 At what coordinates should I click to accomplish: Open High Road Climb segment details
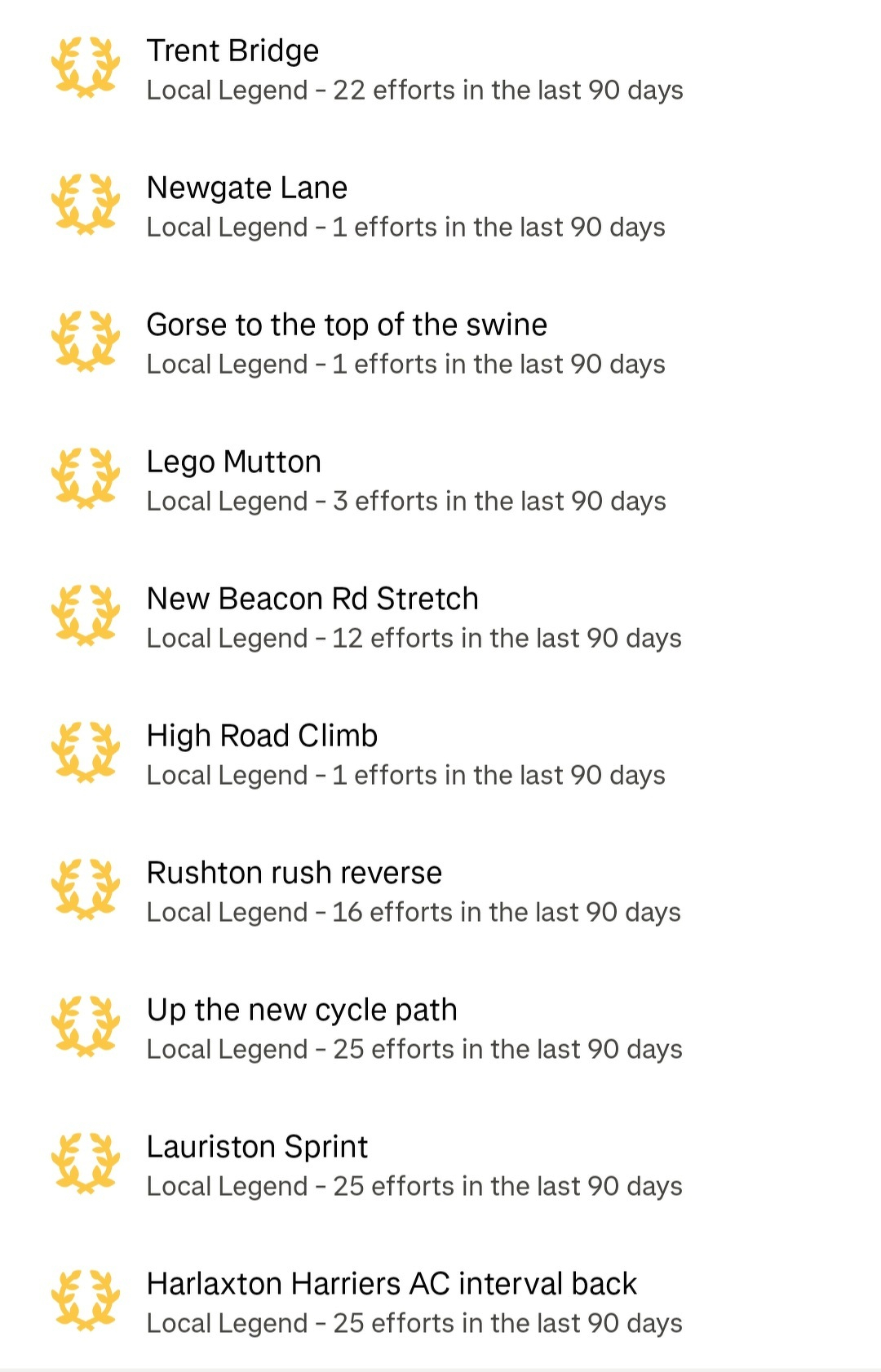(x=262, y=737)
